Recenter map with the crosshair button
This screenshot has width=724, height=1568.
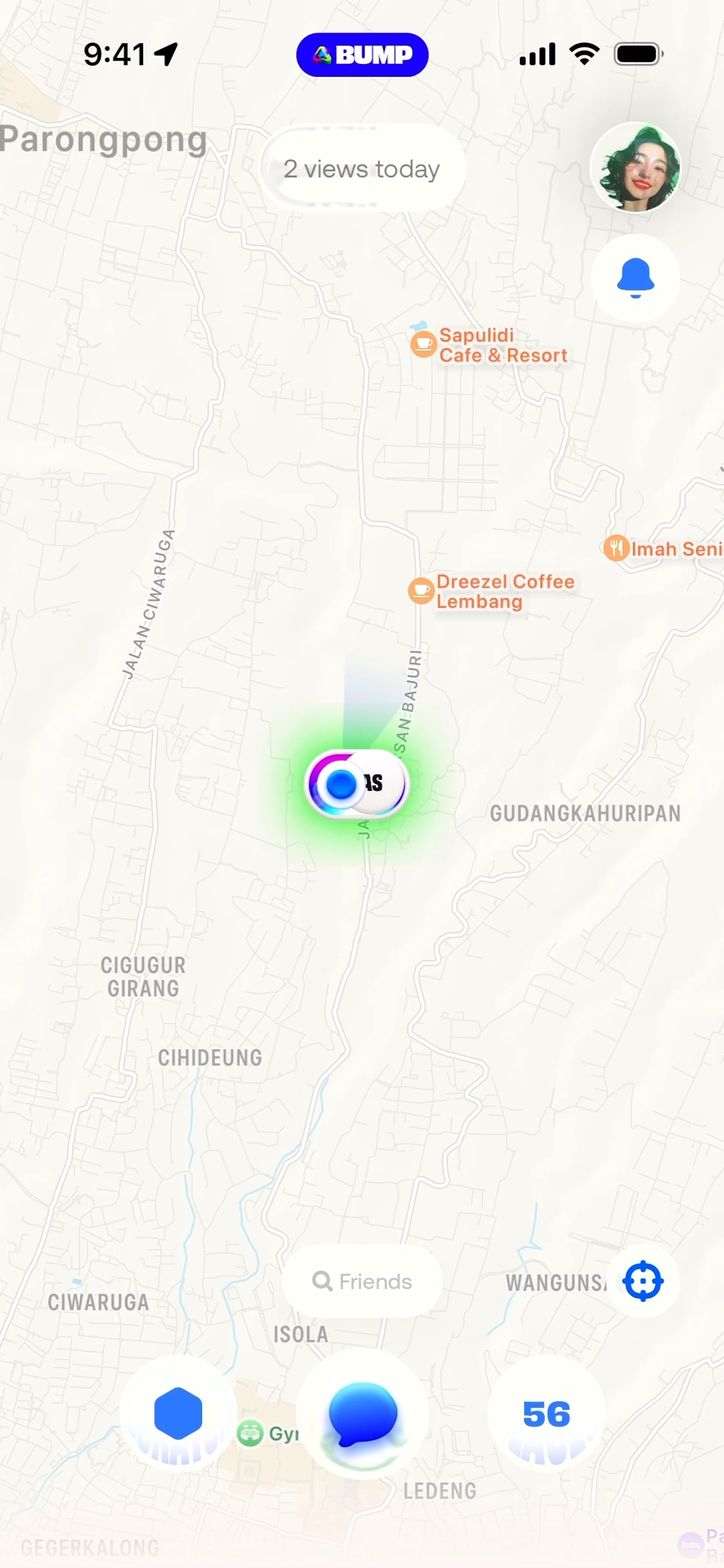pyautogui.click(x=643, y=1281)
